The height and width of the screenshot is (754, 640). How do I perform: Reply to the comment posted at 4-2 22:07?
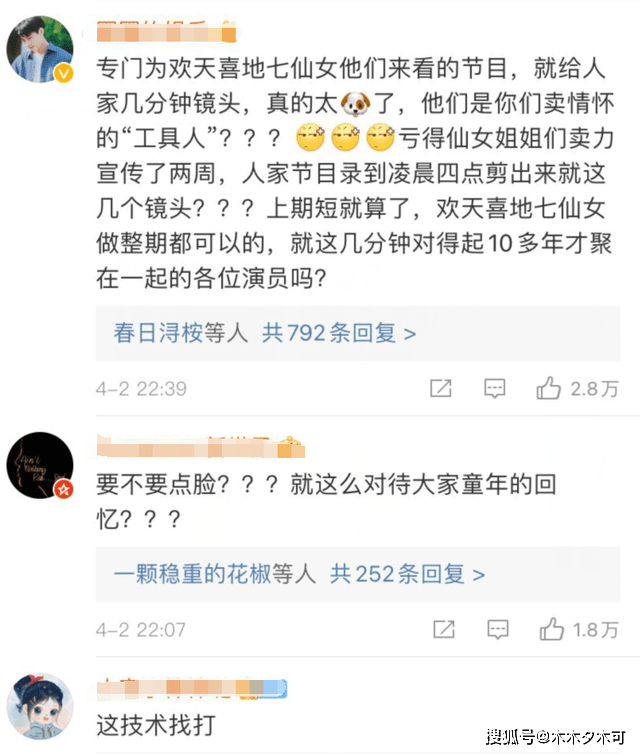tap(495, 630)
